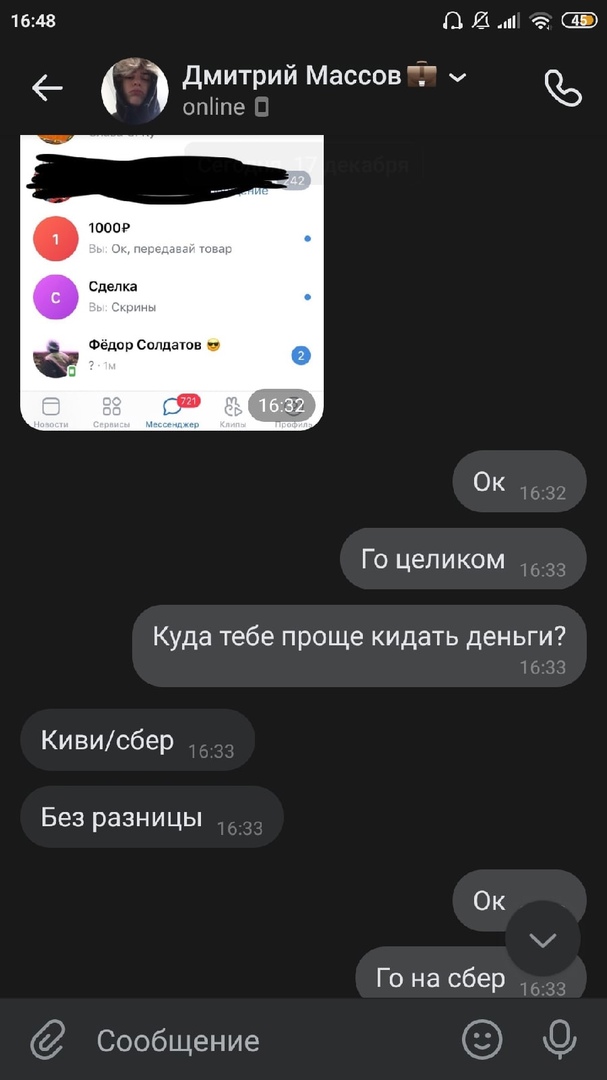607x1080 pixels.
Task: Open the emoji and sticker picker
Action: point(482,1041)
